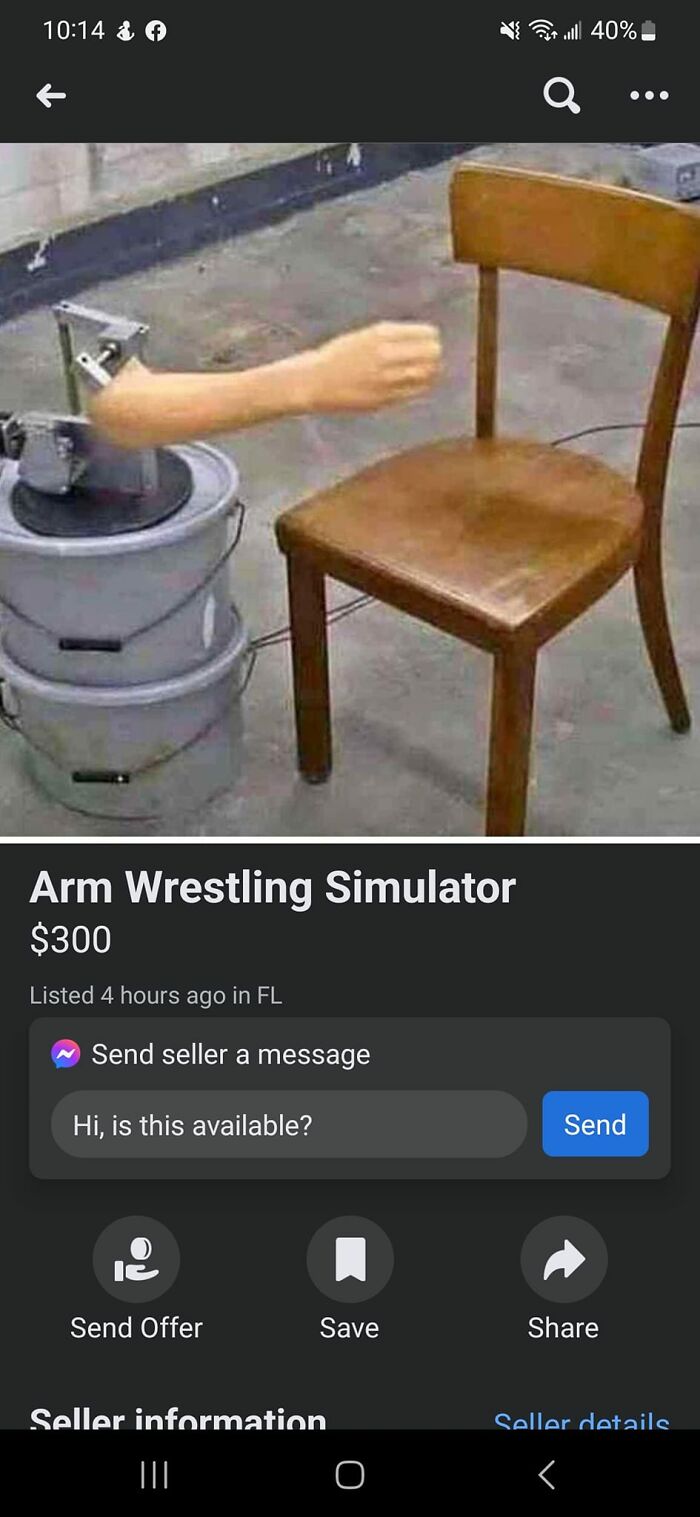Edit the 'Hi, is this available?' message
Viewport: 700px width, 1517px height.
288,1124
